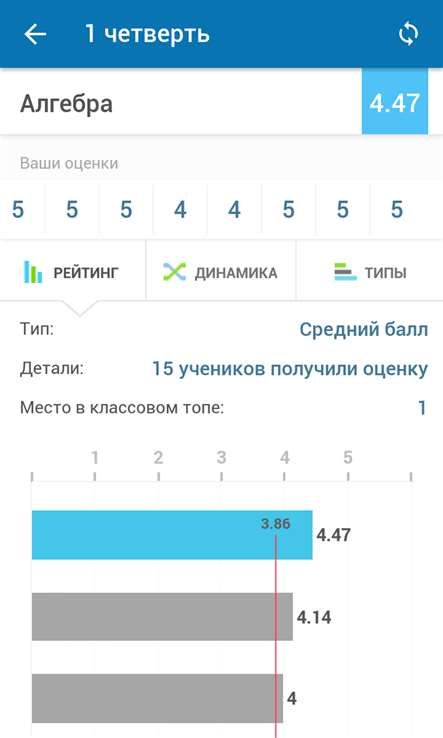Select the Рейтинг tab
Image resolution: width=443 pixels, height=738 pixels.
pos(72,272)
